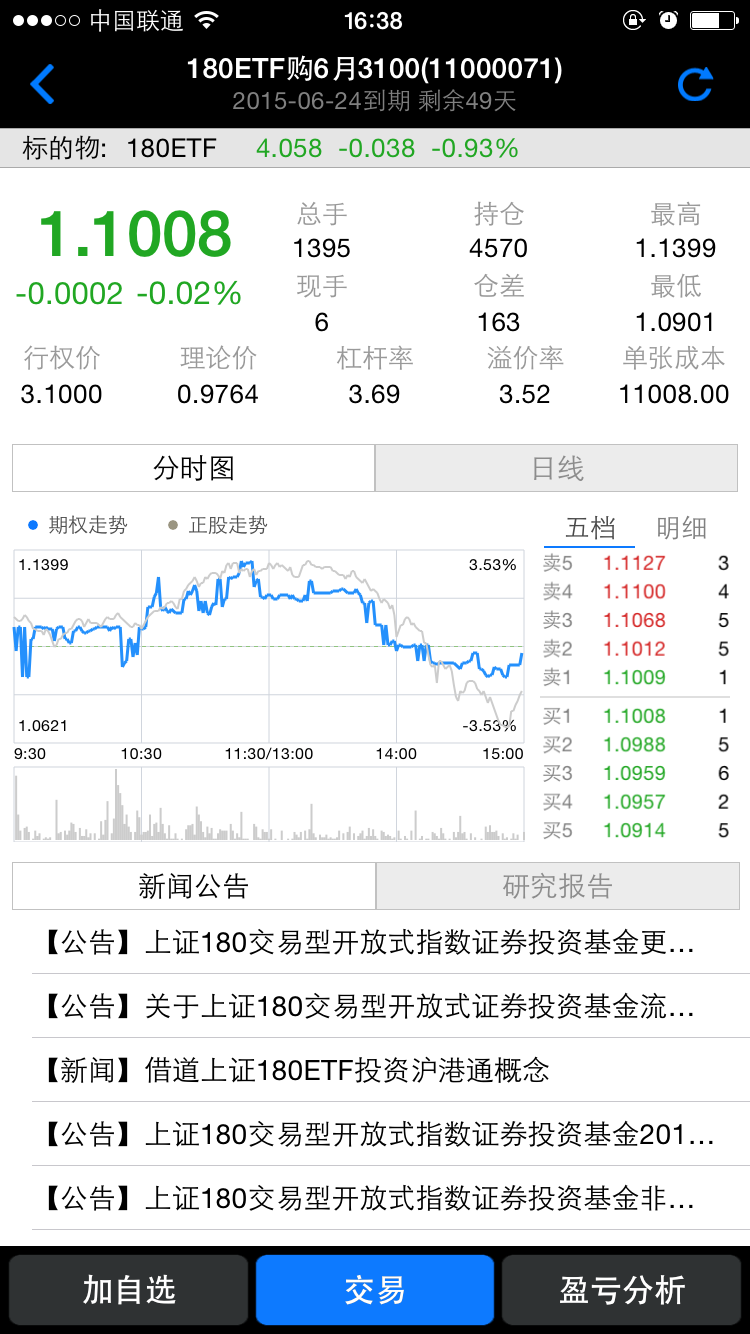Image resolution: width=750 pixels, height=1334 pixels.
Task: Select the 五档 quote depth tab
Action: 588,528
